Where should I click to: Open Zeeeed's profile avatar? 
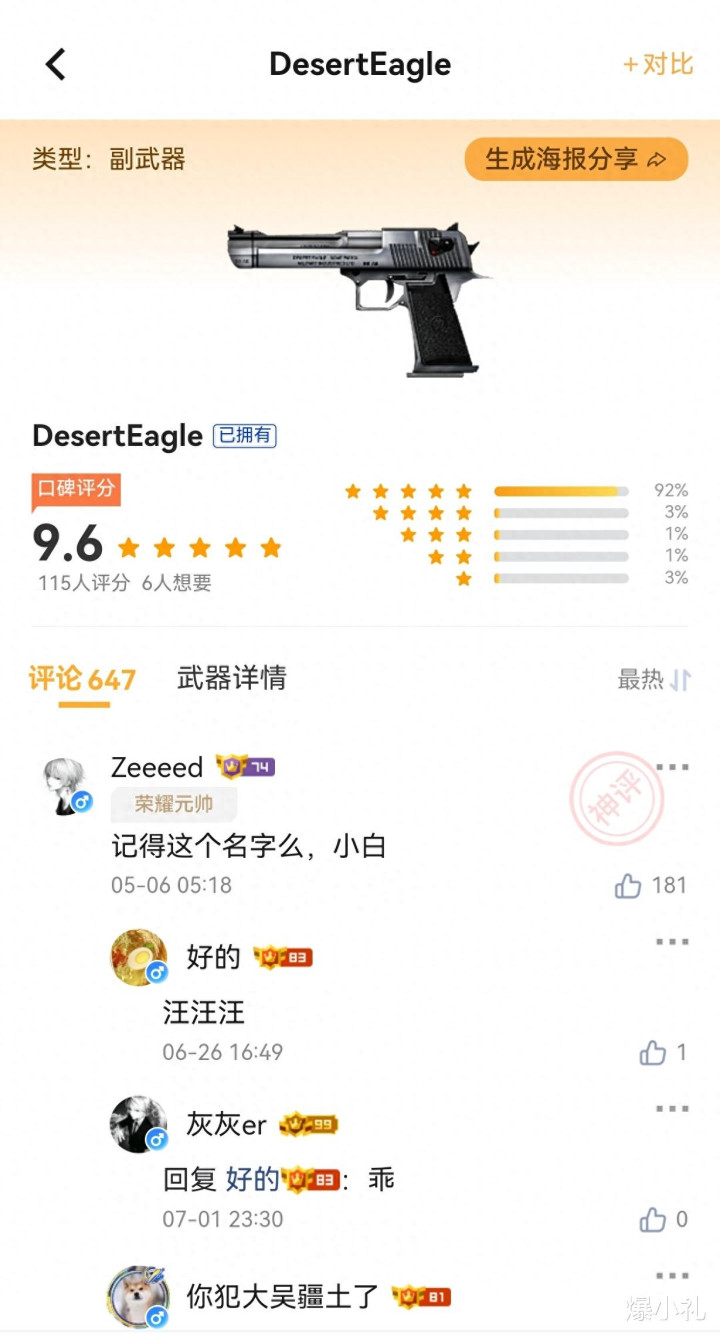[x=67, y=785]
